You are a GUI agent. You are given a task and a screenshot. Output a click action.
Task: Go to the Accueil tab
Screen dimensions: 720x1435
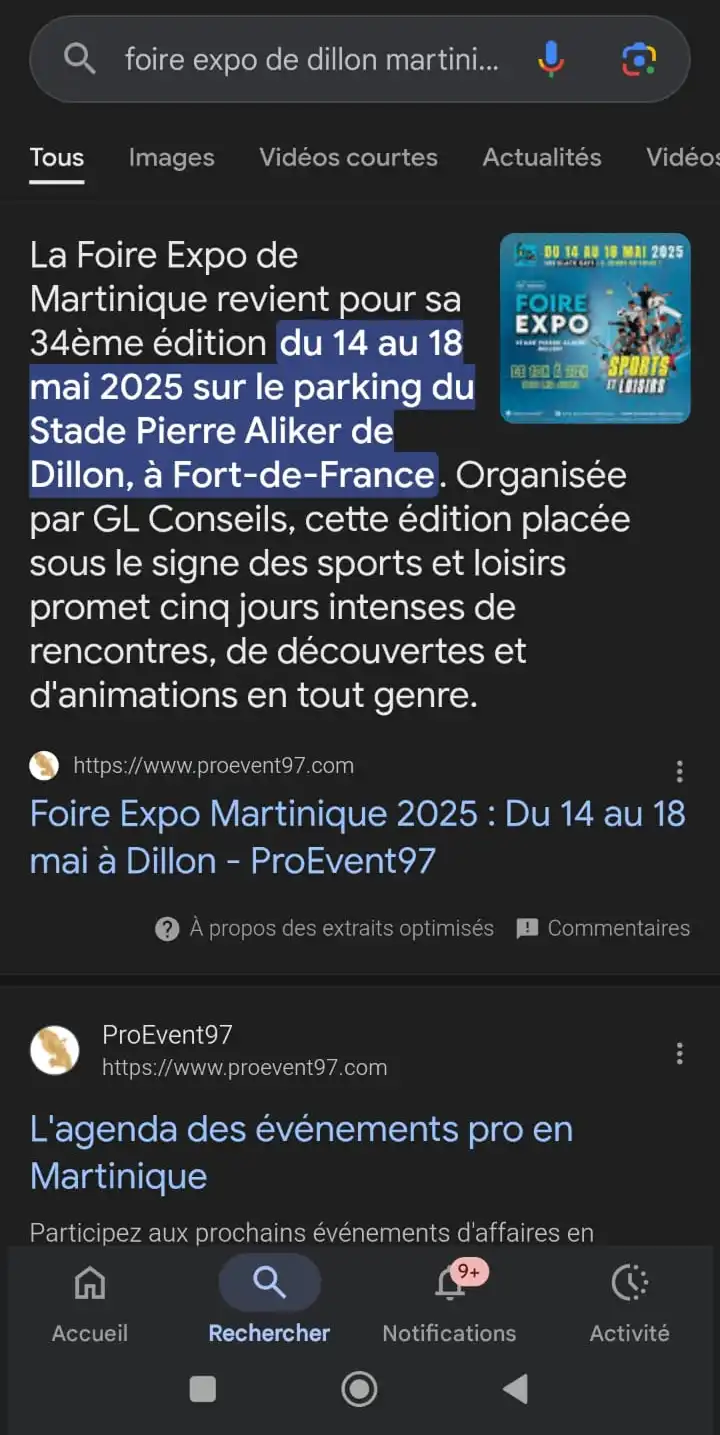coord(90,1303)
